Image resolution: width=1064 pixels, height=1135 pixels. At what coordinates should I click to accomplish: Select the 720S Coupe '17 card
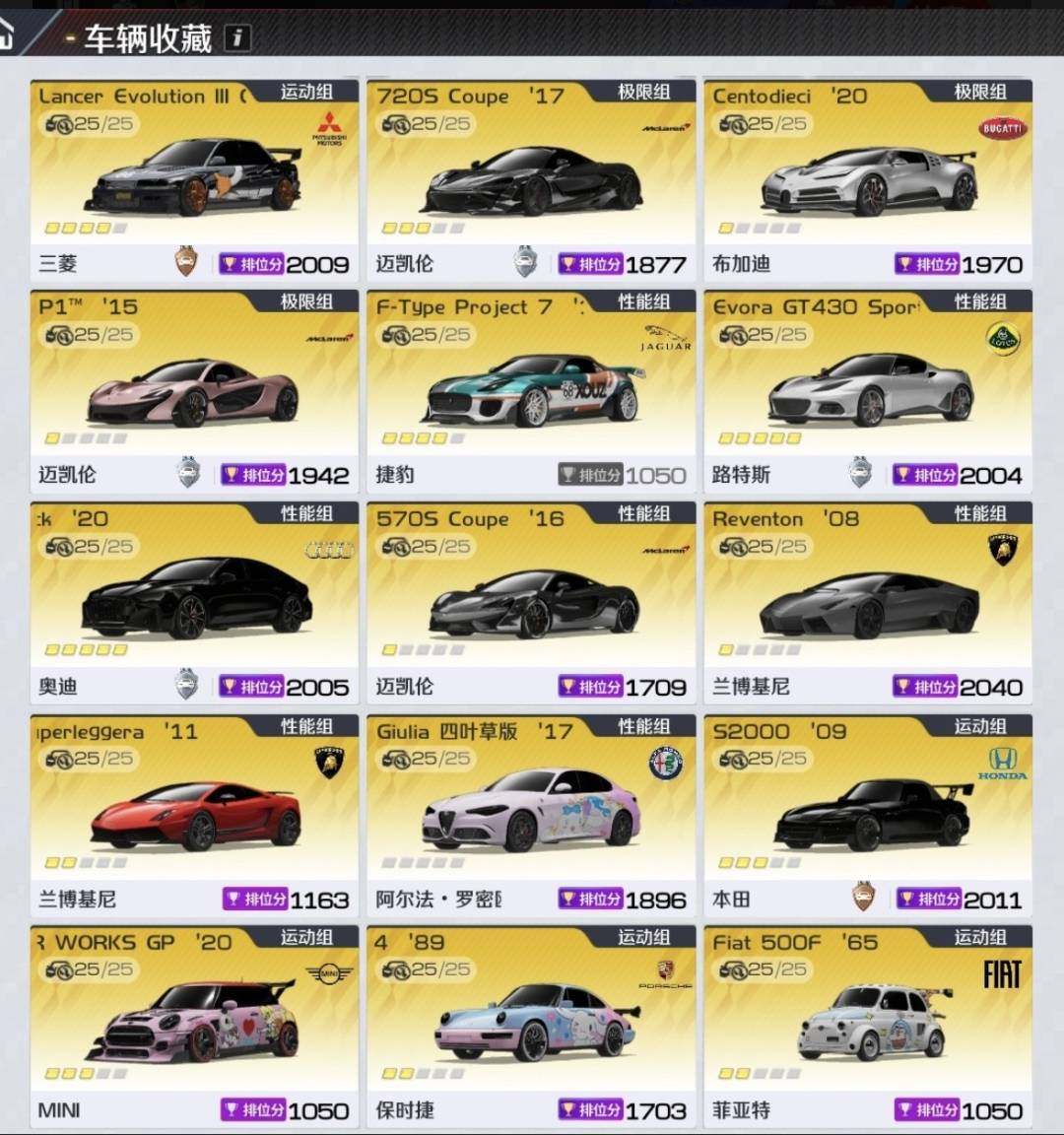[x=532, y=179]
